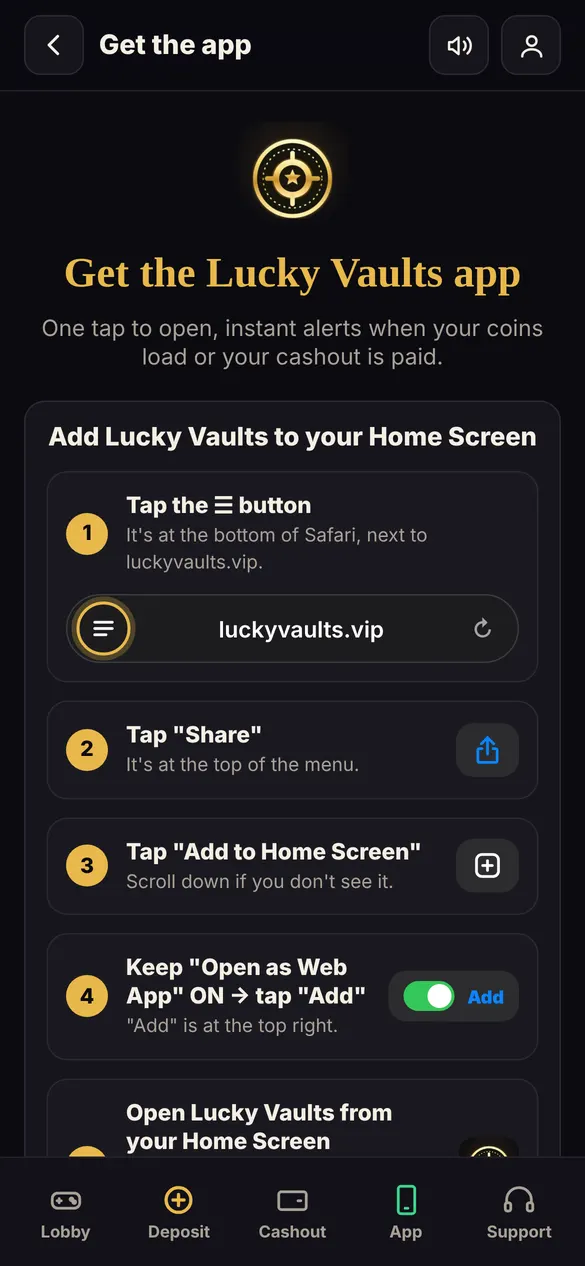Select the App tab

[406, 1212]
